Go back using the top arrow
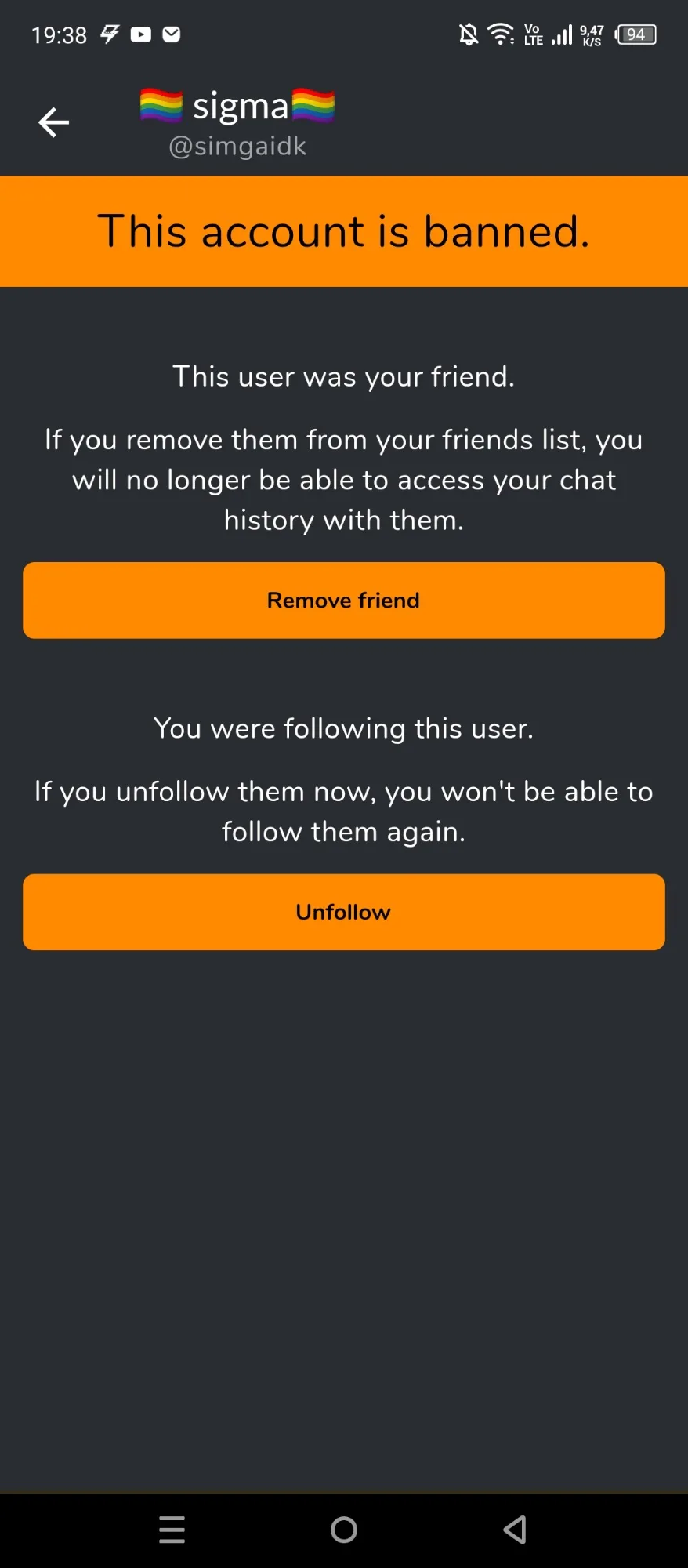The width and height of the screenshot is (688, 1568). [x=53, y=122]
